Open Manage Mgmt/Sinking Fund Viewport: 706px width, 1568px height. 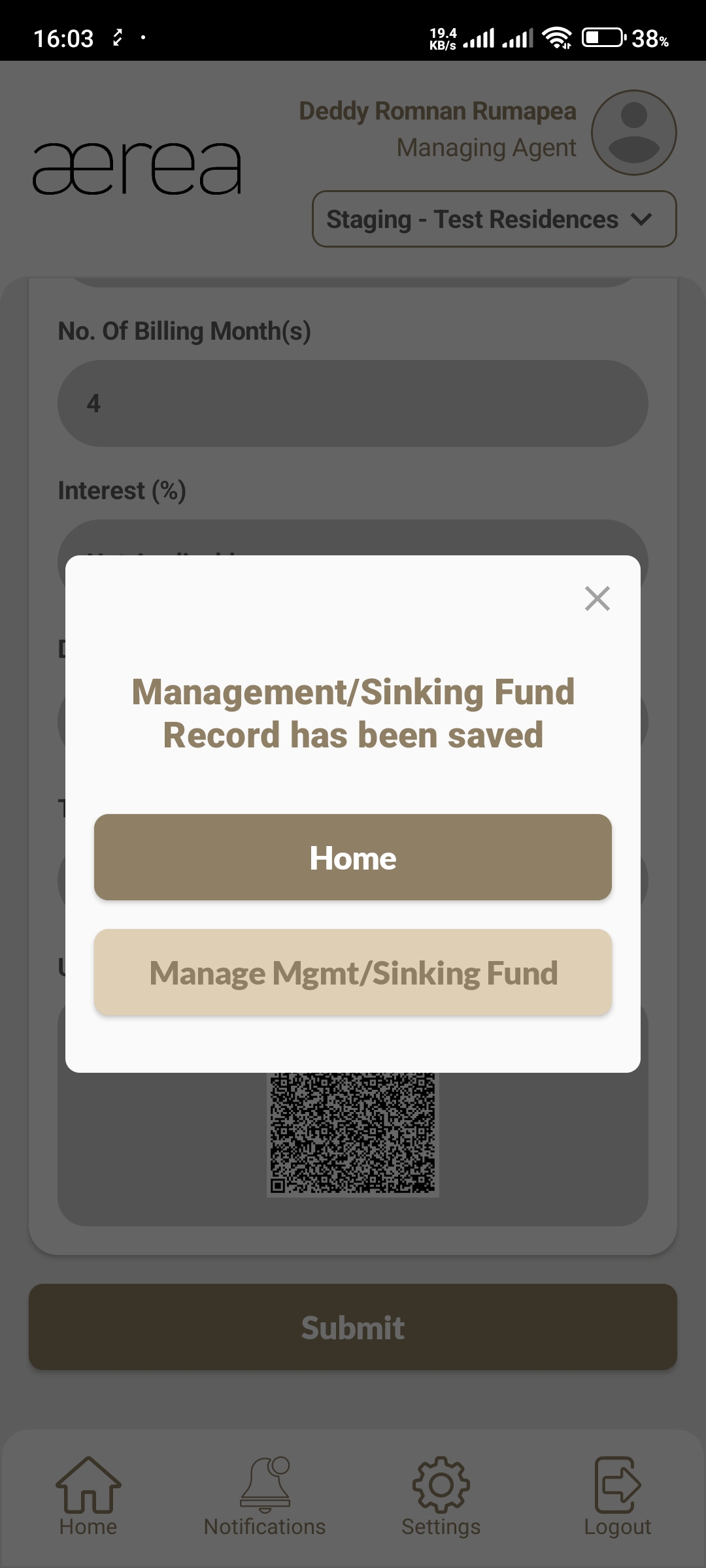(x=353, y=972)
